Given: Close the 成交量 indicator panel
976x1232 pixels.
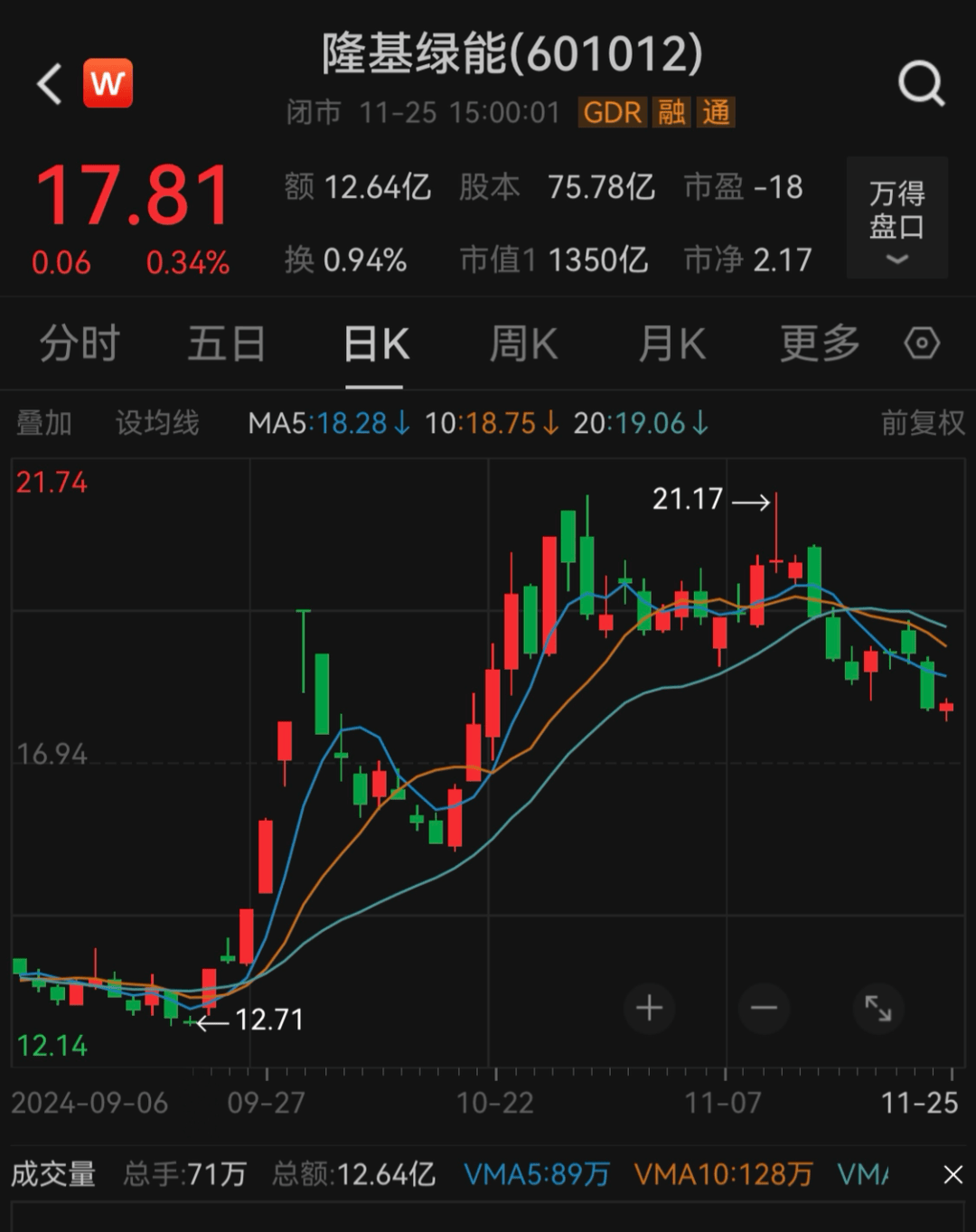Looking at the screenshot, I should click(x=953, y=1174).
